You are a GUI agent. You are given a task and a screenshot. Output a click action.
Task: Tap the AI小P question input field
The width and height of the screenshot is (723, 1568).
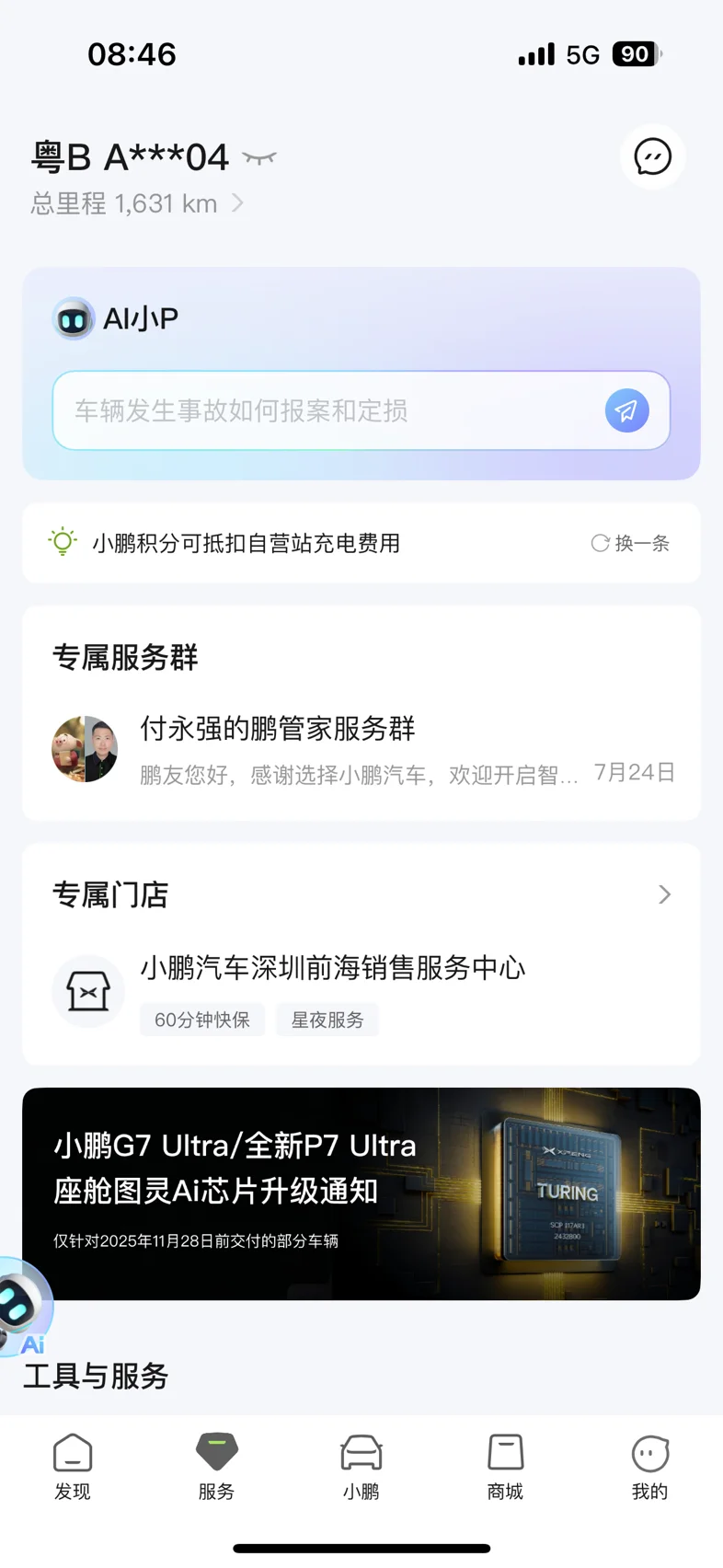331,410
